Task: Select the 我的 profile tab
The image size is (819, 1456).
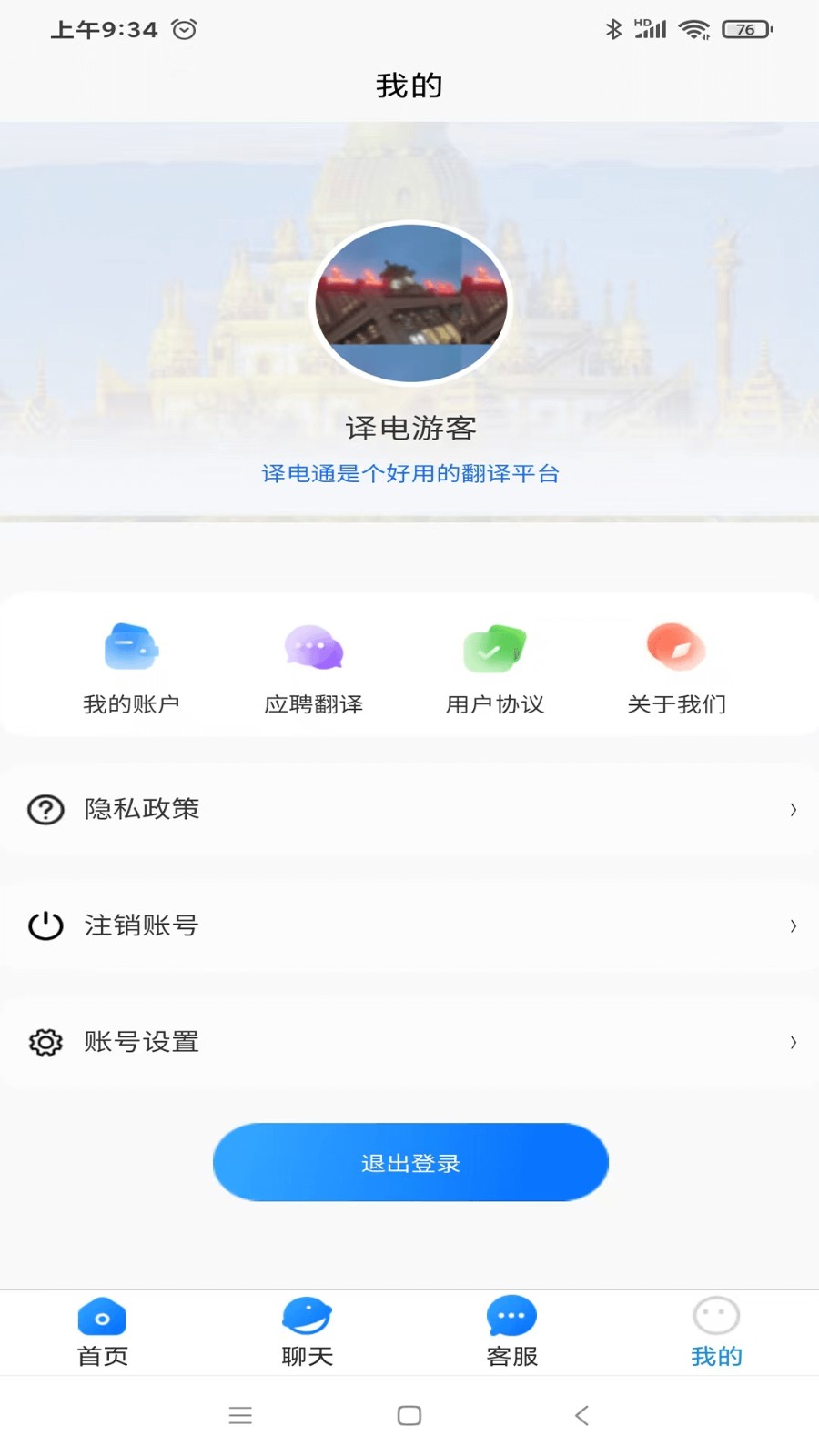Action: 716,1332
